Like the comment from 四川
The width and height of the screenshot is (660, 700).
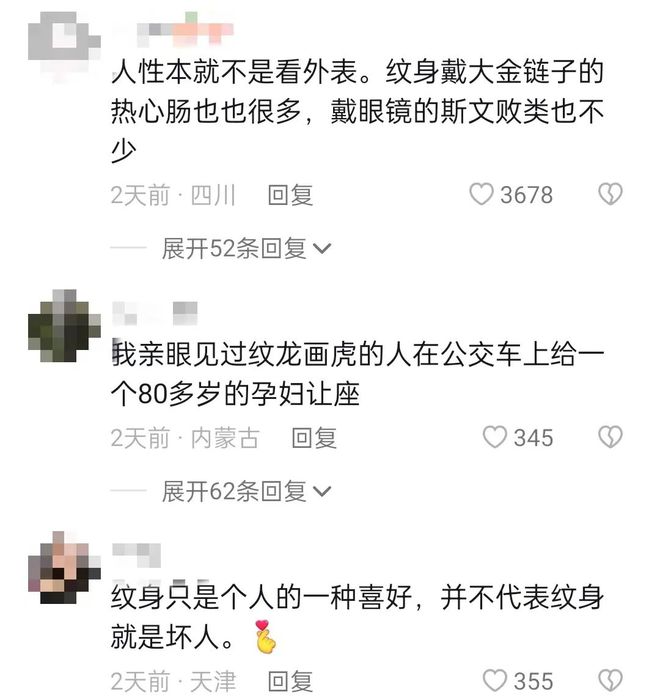[483, 194]
